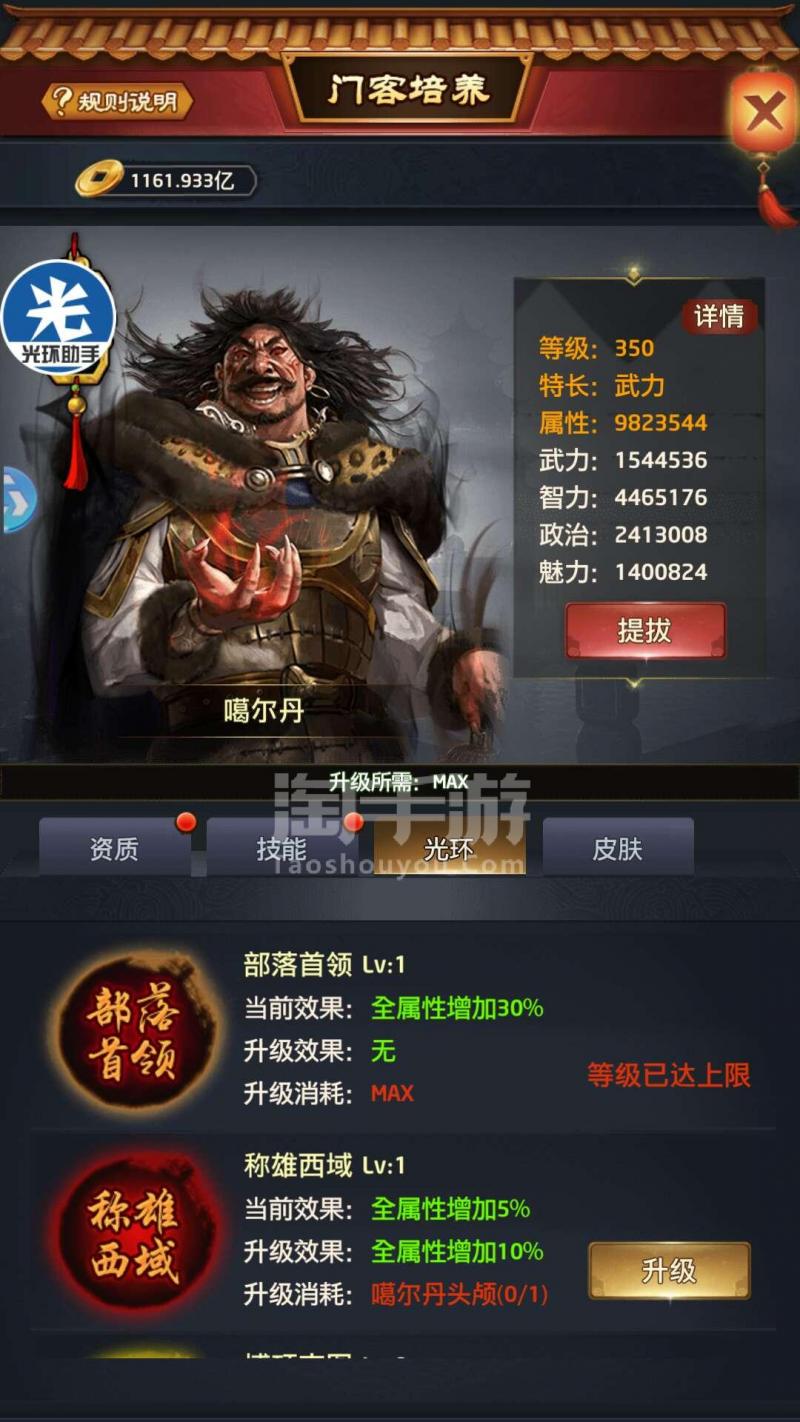Open the 皮肤 tab

[x=617, y=849]
